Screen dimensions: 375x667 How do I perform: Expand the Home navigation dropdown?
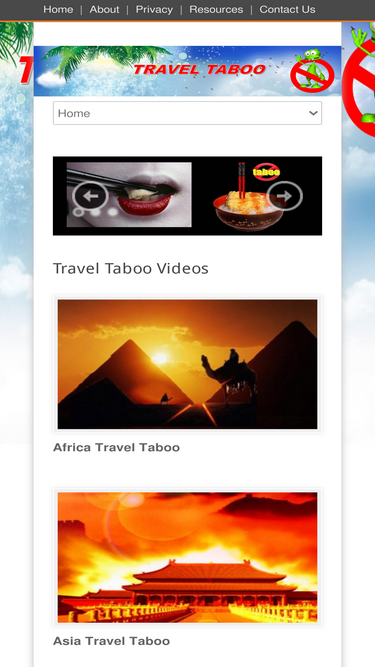pos(188,113)
